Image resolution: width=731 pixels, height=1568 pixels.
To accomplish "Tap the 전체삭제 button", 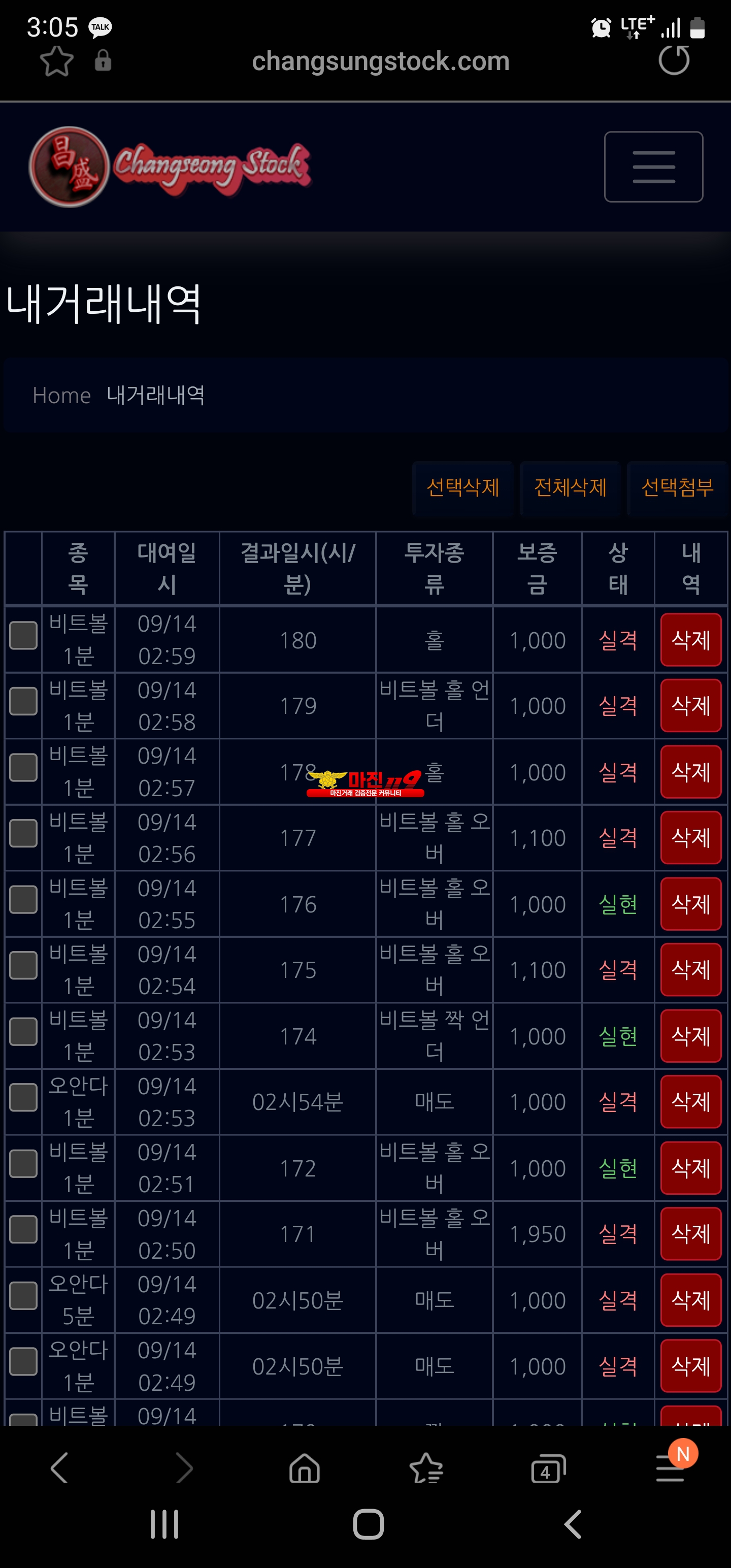I will (570, 487).
